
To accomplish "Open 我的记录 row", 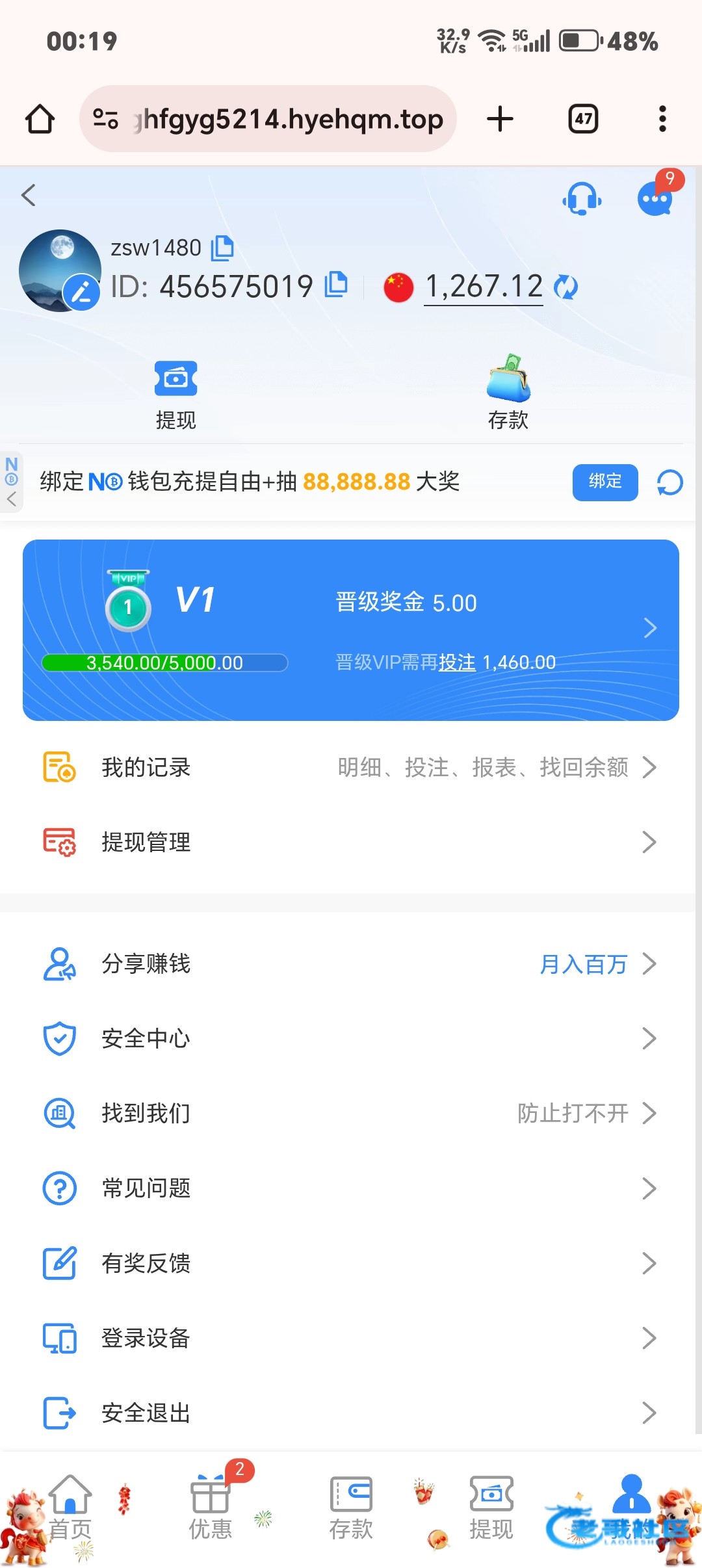I will (x=351, y=768).
